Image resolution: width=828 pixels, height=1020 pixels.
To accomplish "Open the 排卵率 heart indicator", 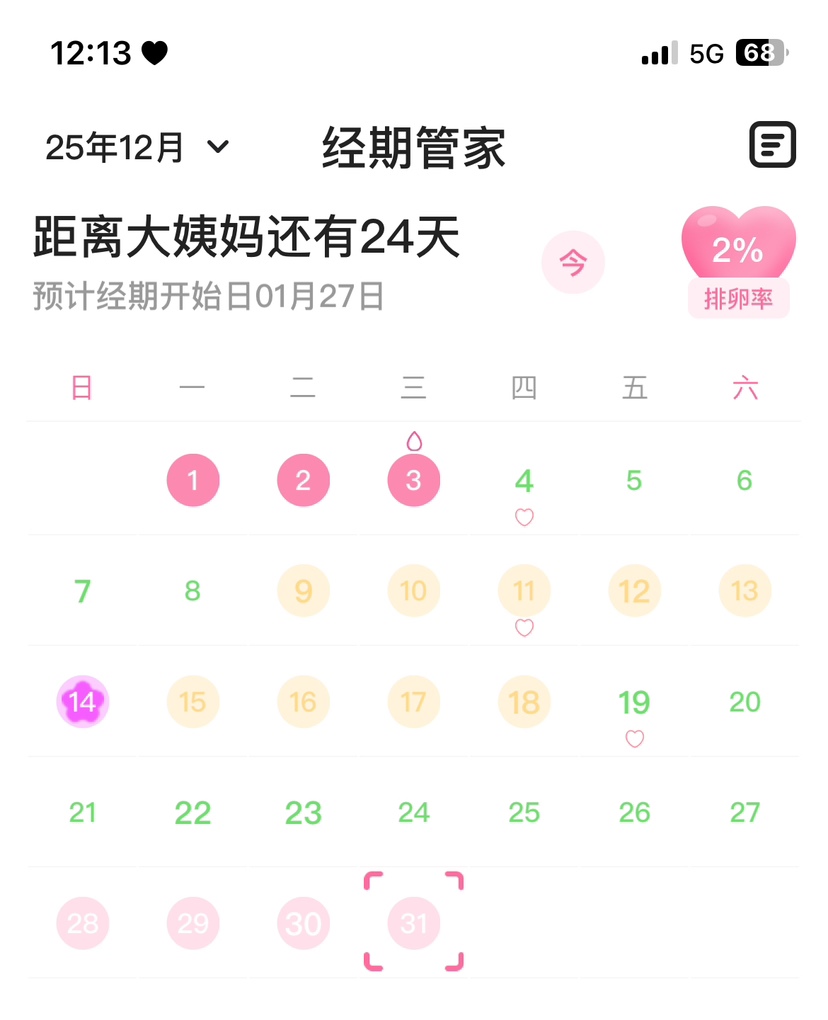I will tap(738, 262).
